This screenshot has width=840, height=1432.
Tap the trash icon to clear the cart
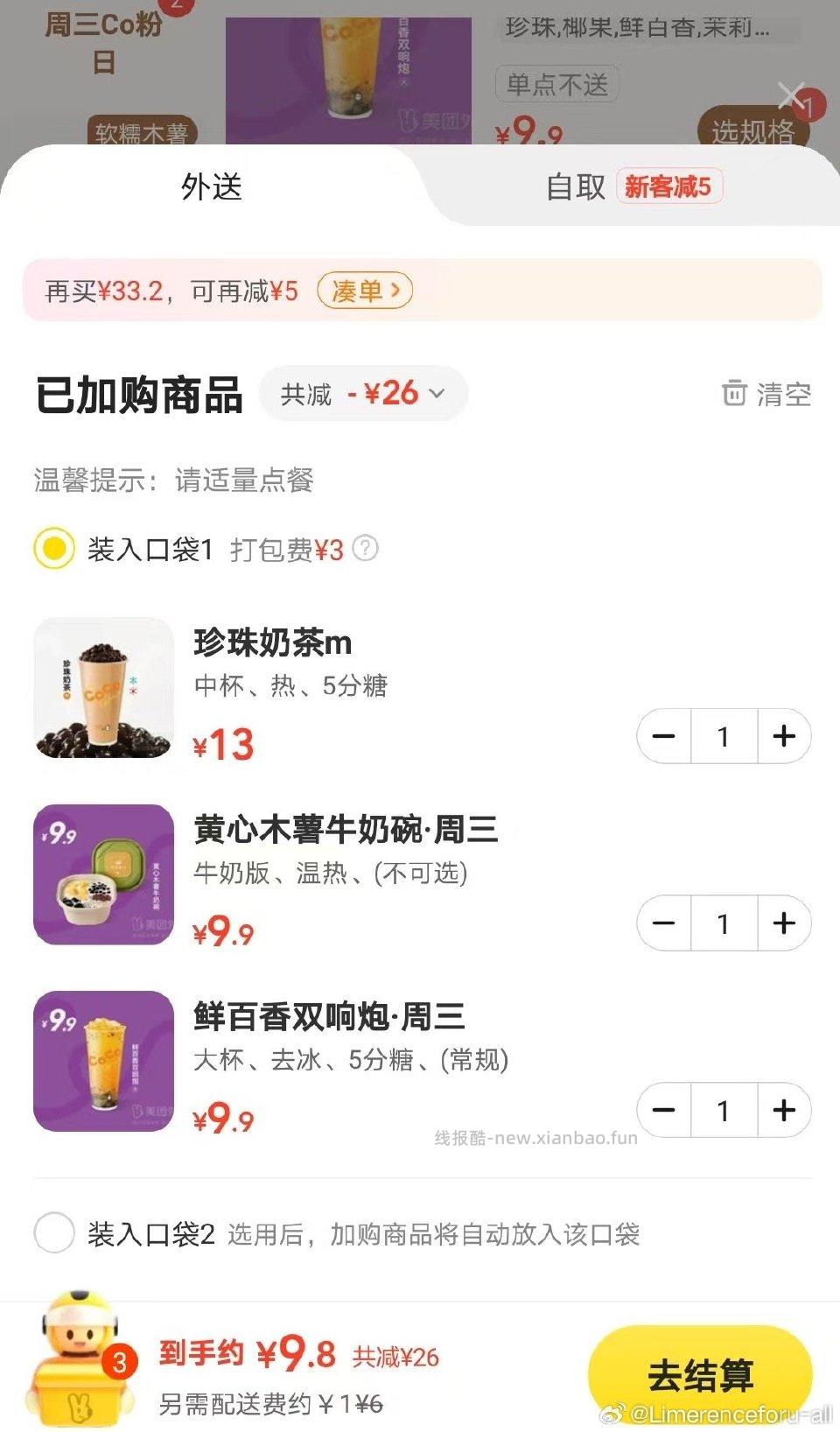[x=733, y=394]
